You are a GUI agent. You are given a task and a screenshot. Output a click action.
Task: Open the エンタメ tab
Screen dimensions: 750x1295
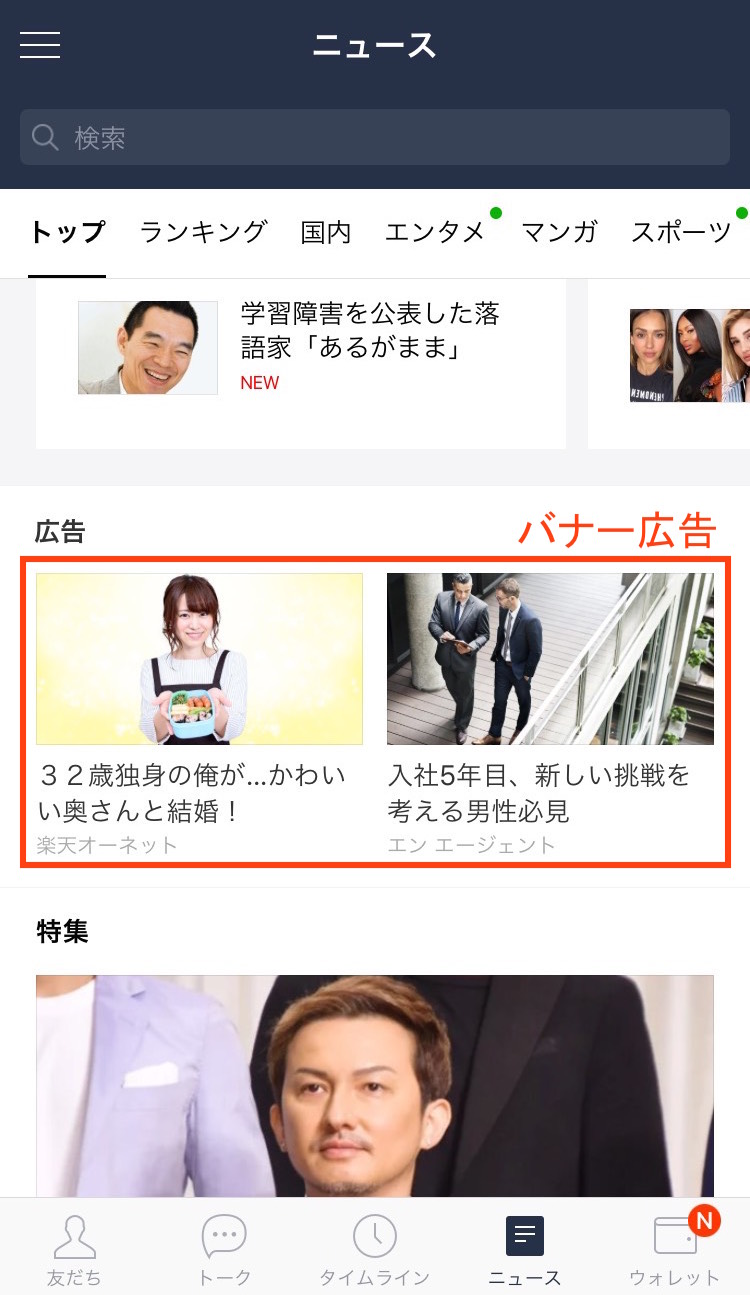tap(435, 232)
